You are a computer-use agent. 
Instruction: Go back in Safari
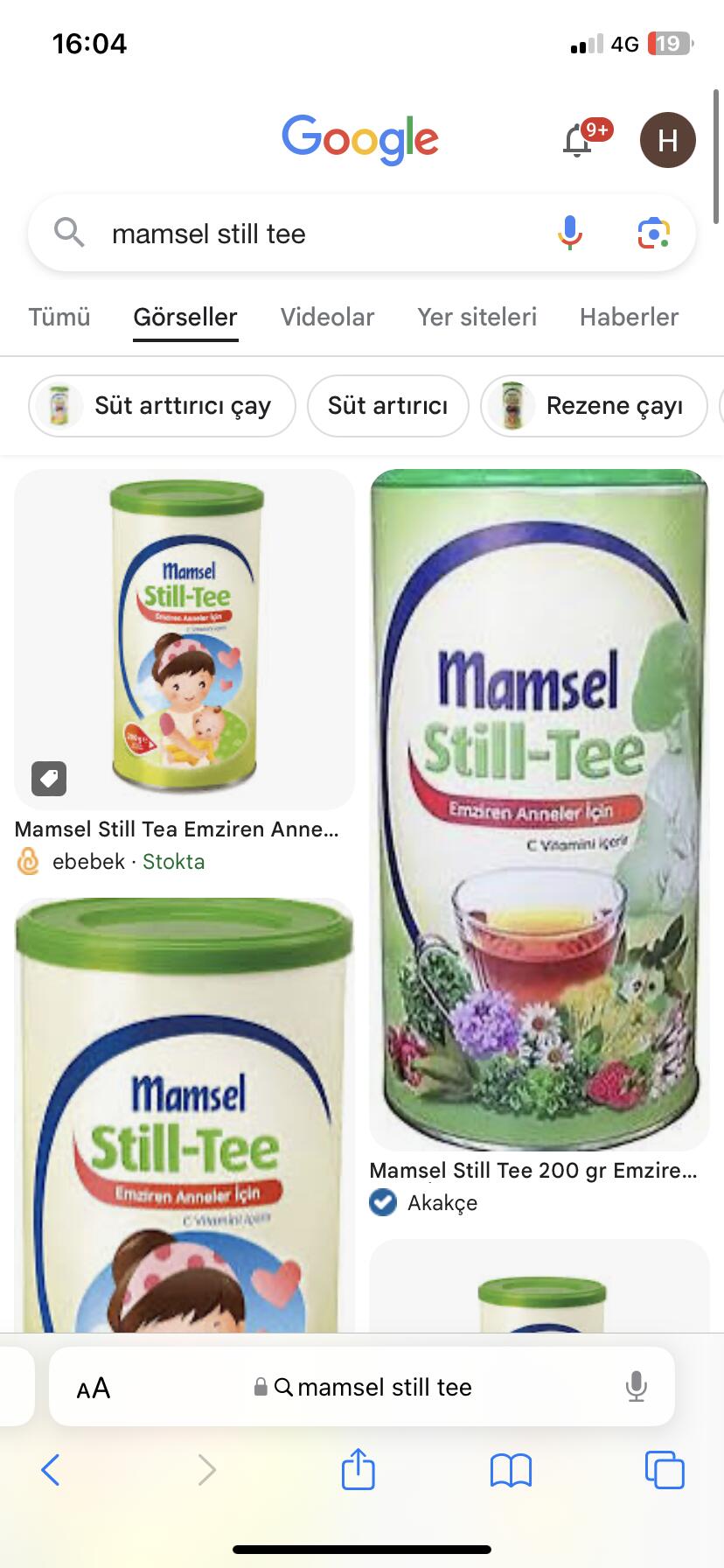[51, 1470]
